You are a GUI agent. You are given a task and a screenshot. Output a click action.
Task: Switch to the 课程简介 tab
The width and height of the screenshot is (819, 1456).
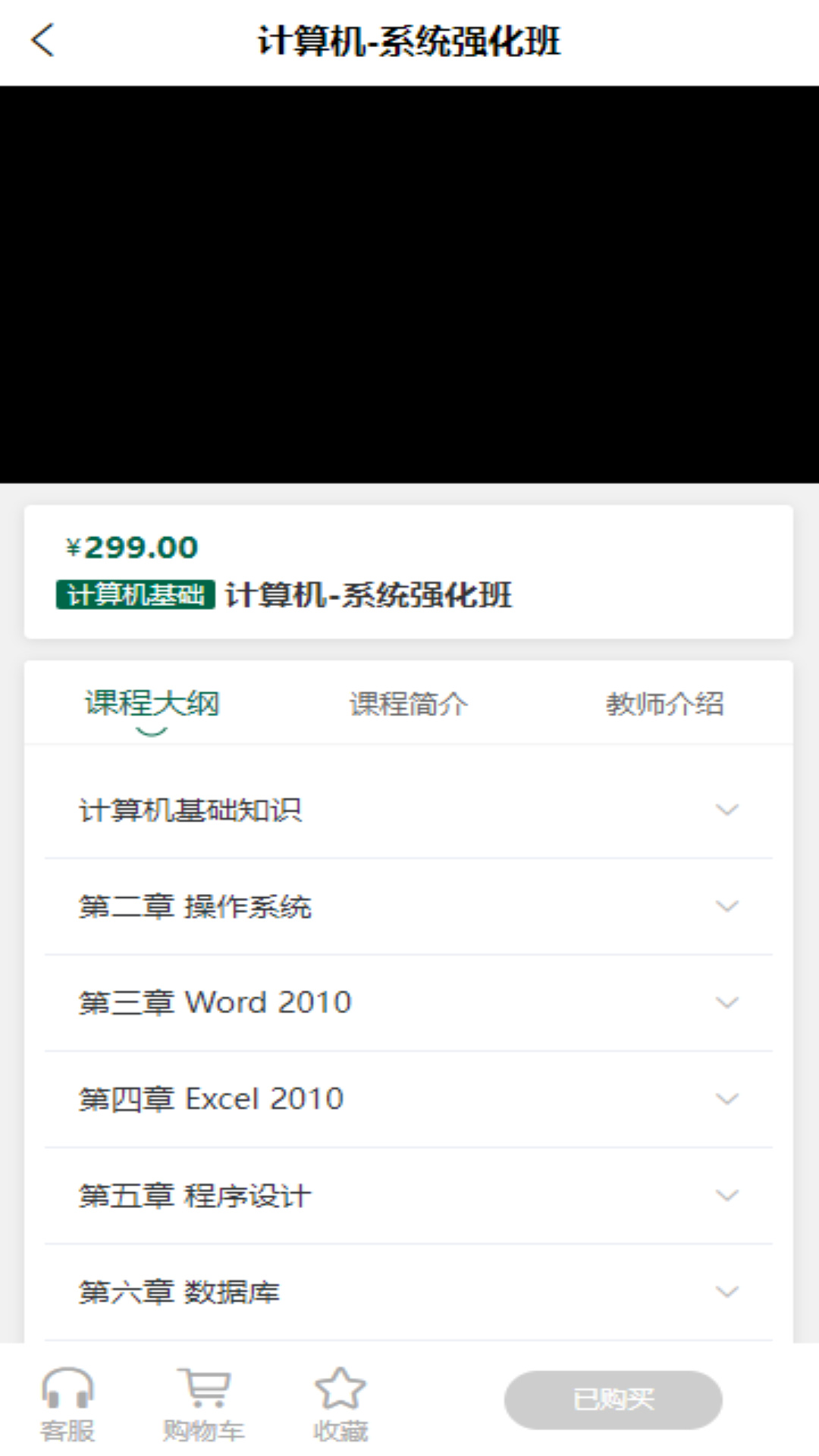(x=408, y=704)
